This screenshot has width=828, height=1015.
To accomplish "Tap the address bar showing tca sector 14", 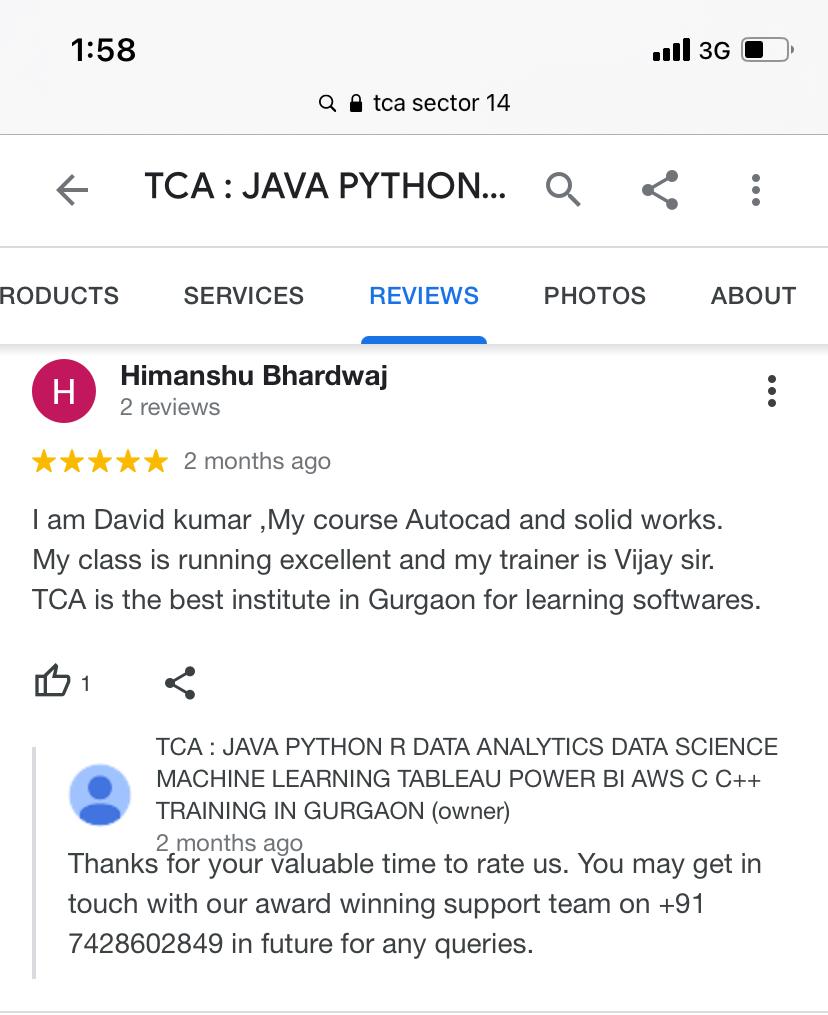I will (414, 103).
